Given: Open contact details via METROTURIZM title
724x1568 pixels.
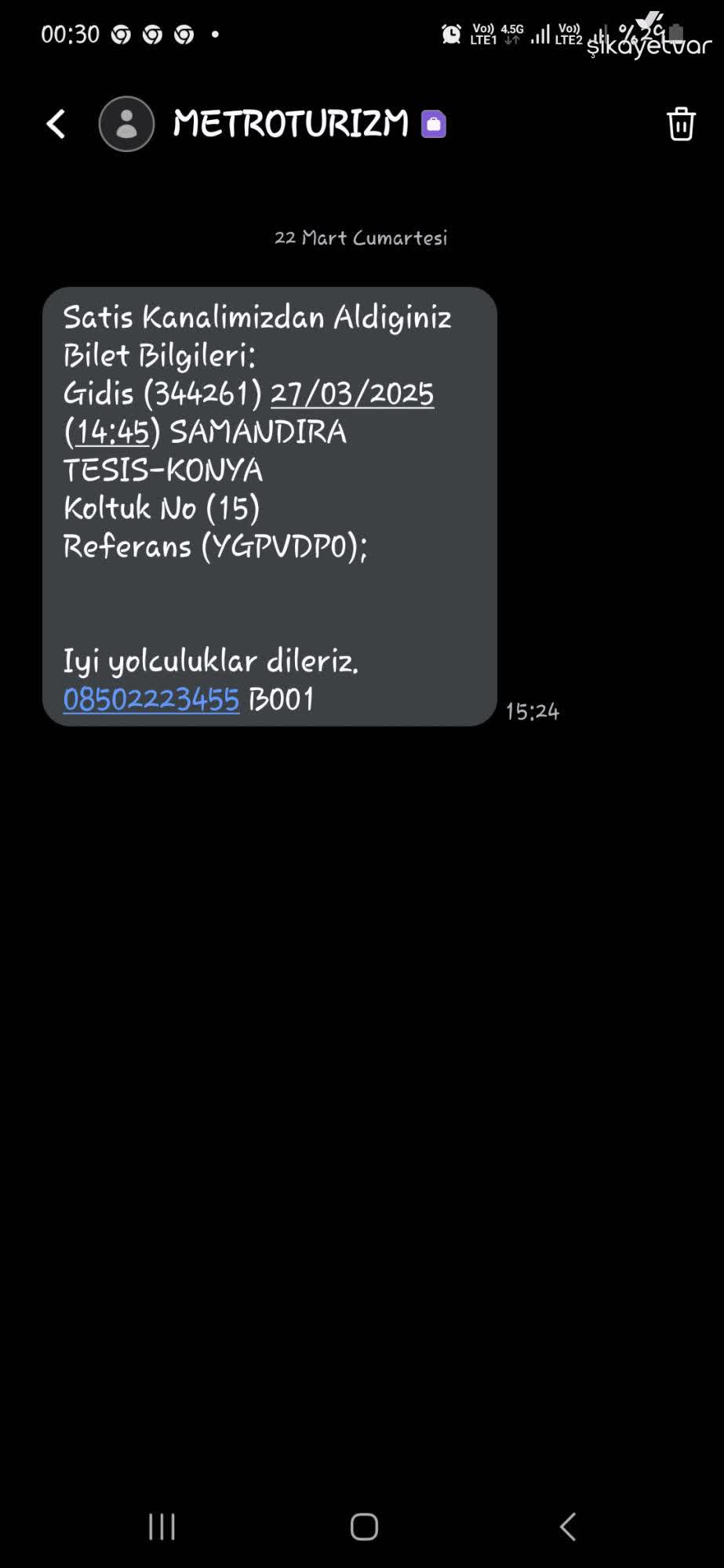Looking at the screenshot, I should [291, 123].
